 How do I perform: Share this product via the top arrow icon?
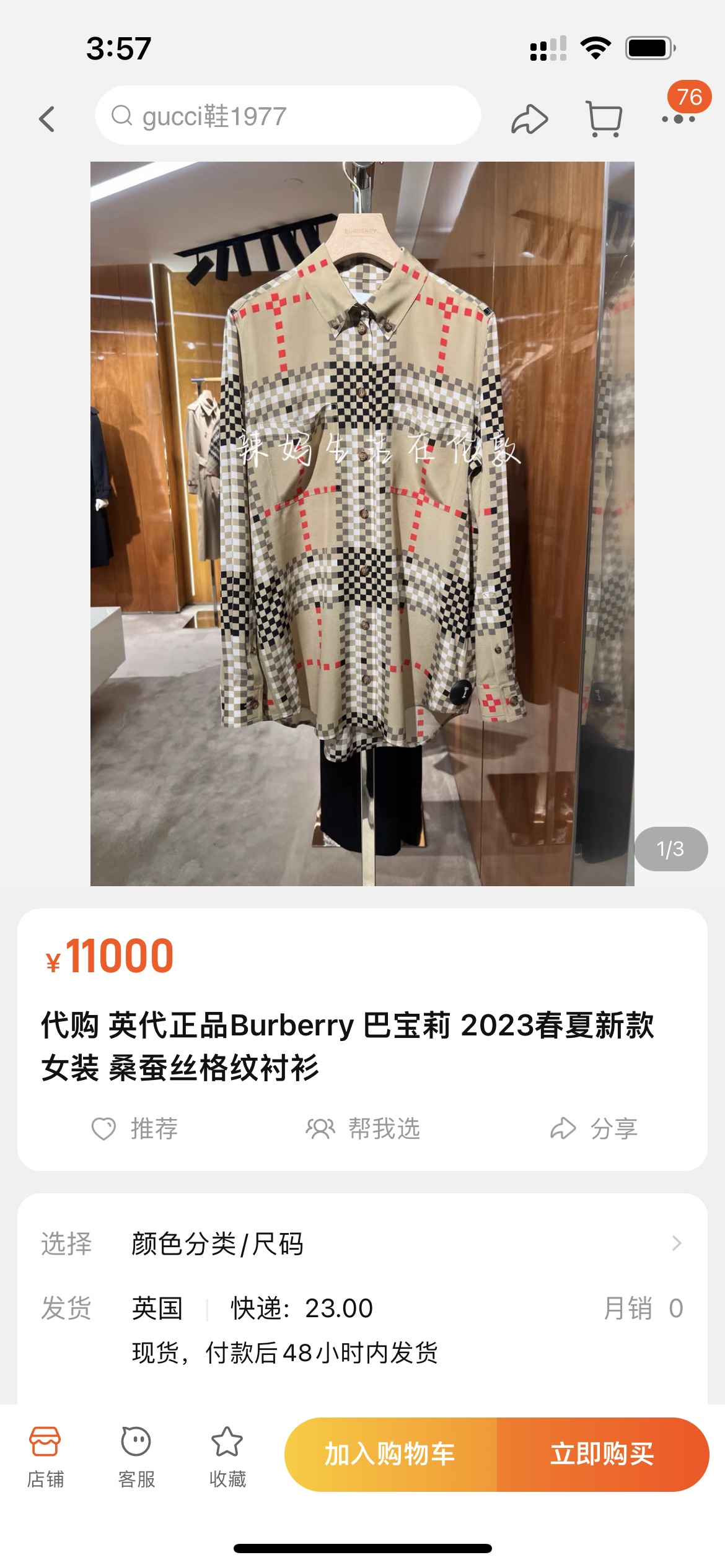(x=529, y=119)
